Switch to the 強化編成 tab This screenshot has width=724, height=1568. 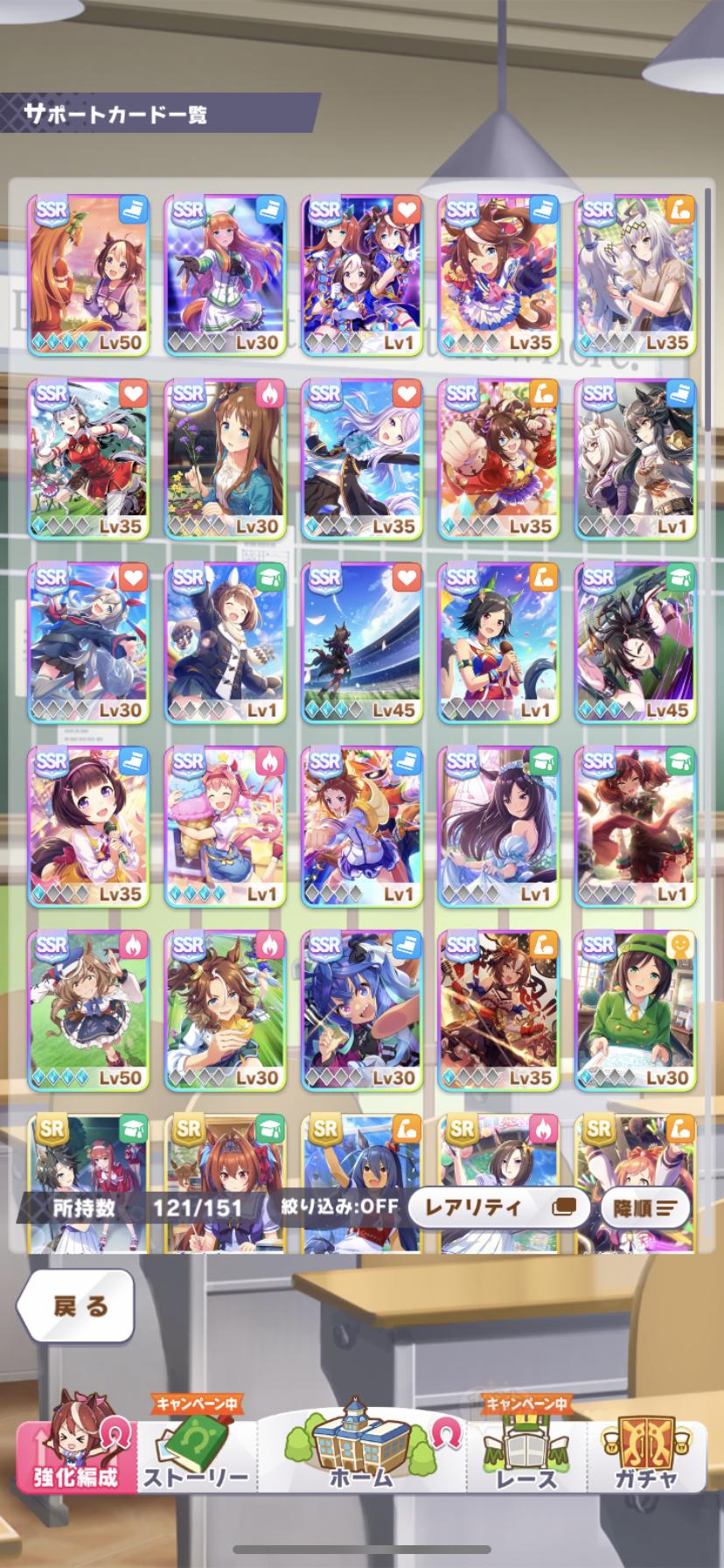(76, 1452)
